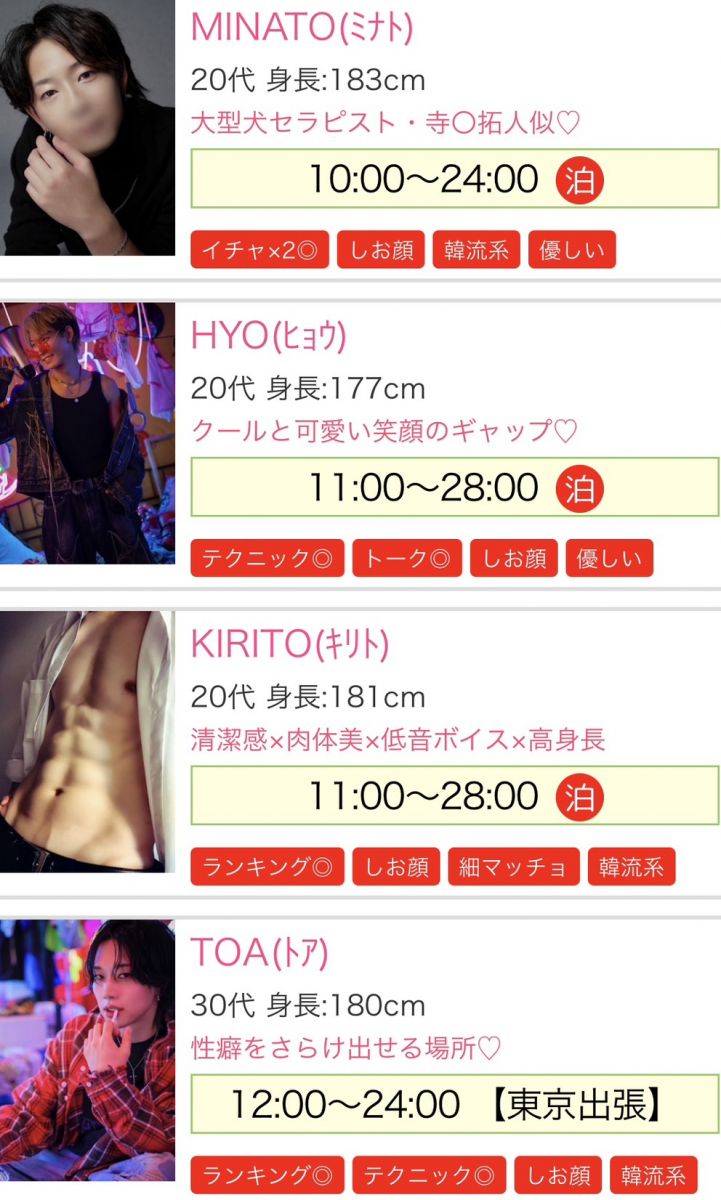Viewport: 721px width, 1200px height.
Task: View the HYO profile card
Action: pos(268,337)
